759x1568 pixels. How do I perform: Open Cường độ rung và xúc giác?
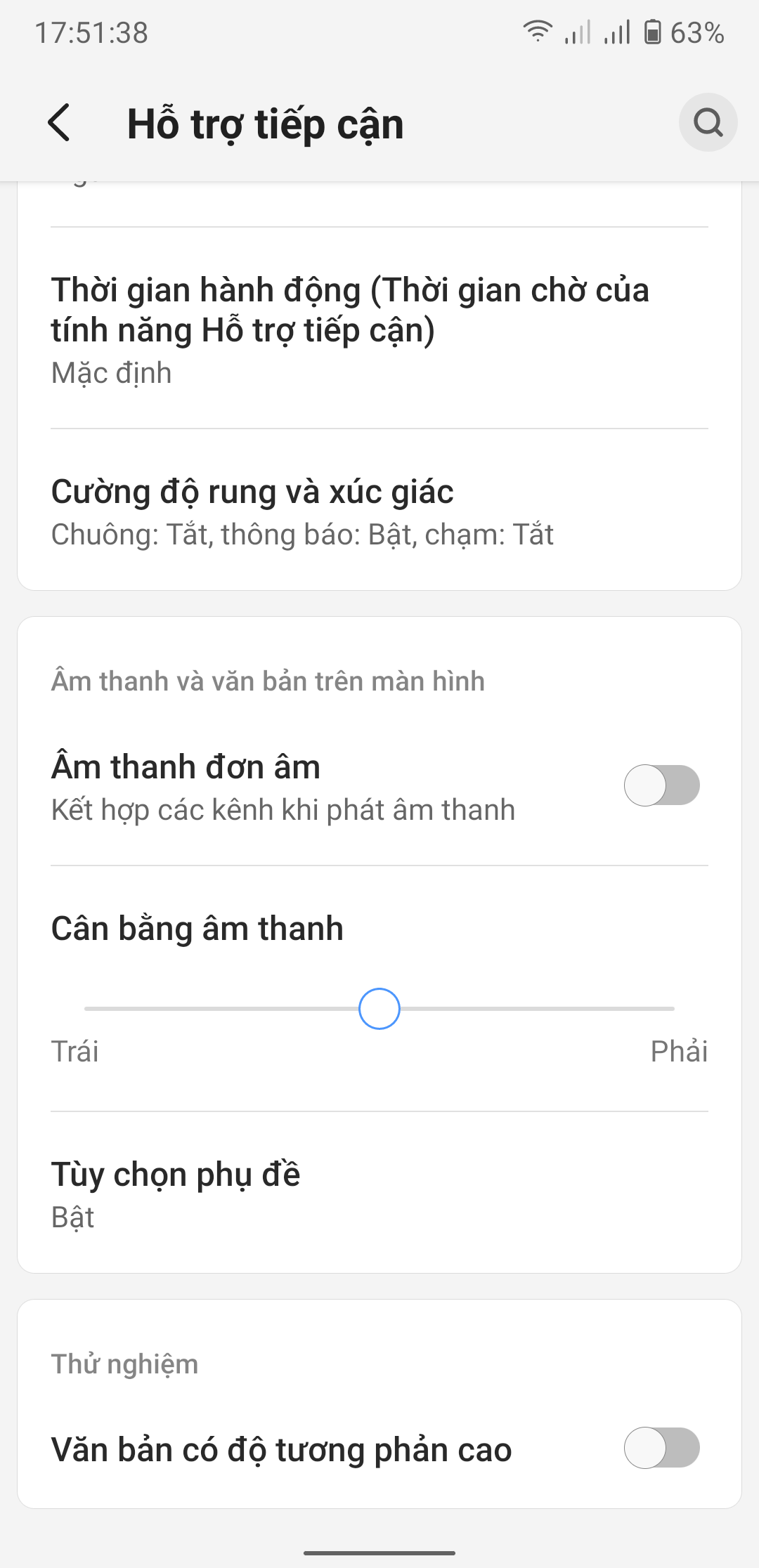[379, 511]
